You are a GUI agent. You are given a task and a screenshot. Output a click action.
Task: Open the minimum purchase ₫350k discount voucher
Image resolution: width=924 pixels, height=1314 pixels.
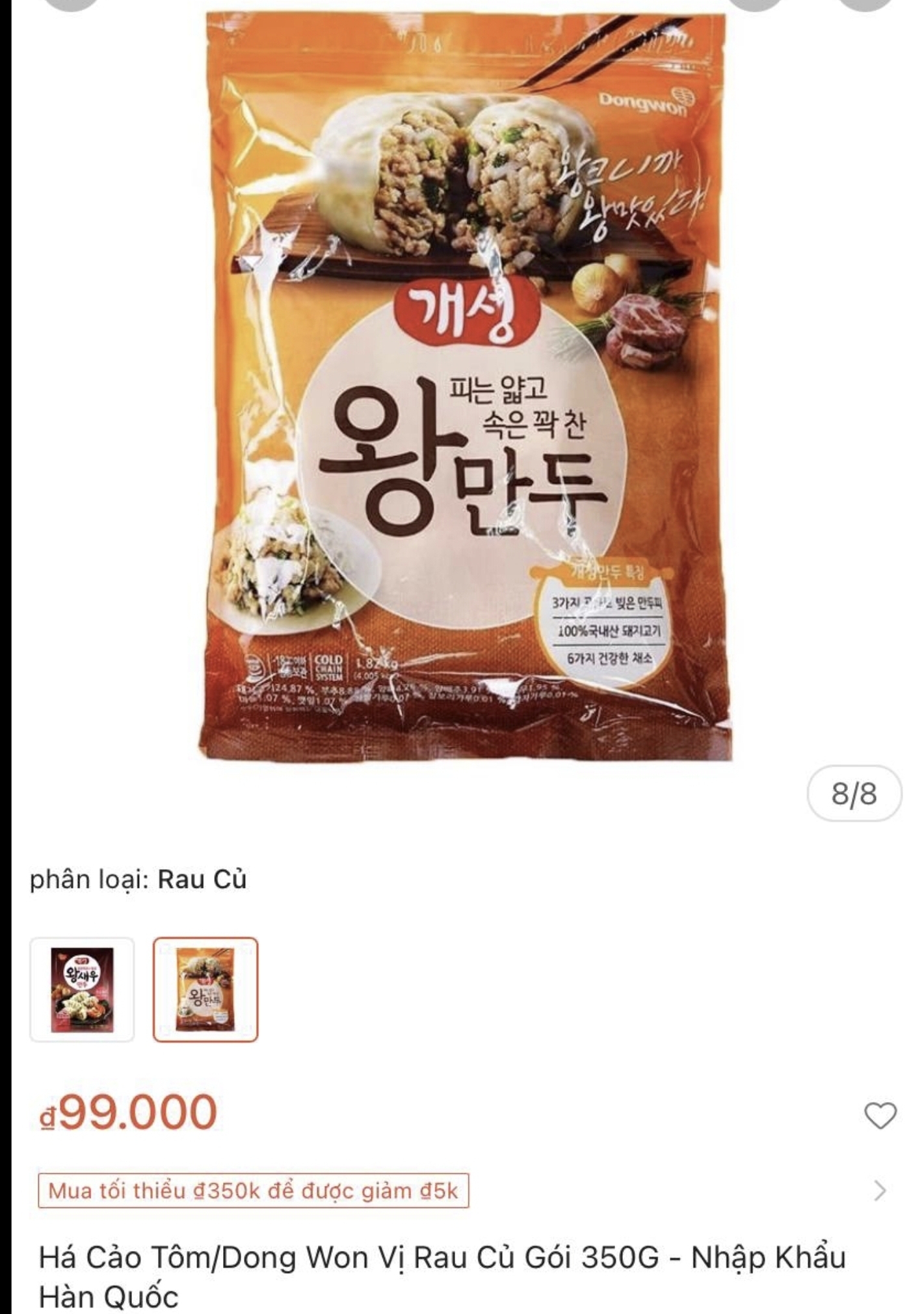(x=254, y=1191)
